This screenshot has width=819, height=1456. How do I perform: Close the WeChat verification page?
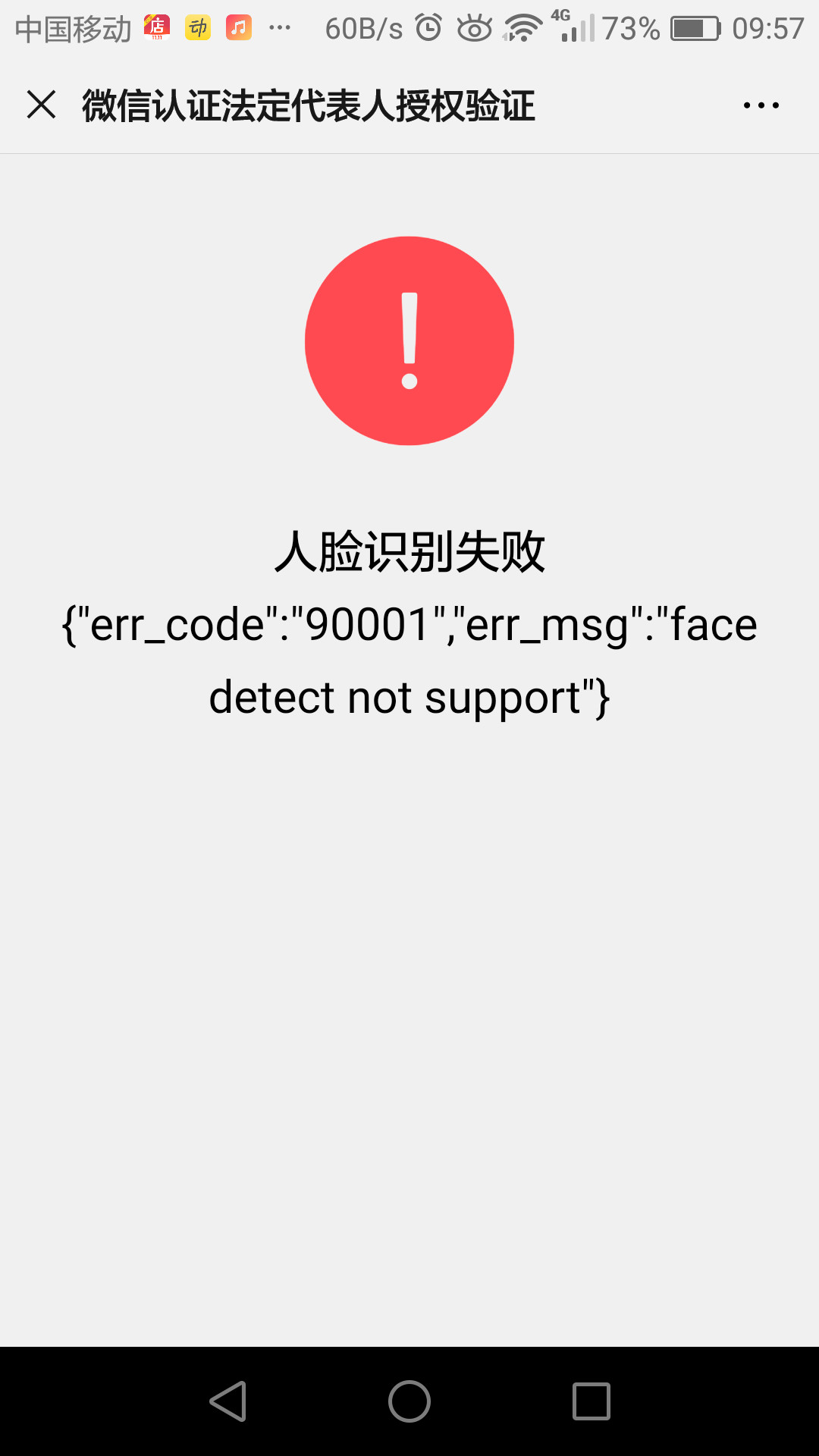click(42, 105)
